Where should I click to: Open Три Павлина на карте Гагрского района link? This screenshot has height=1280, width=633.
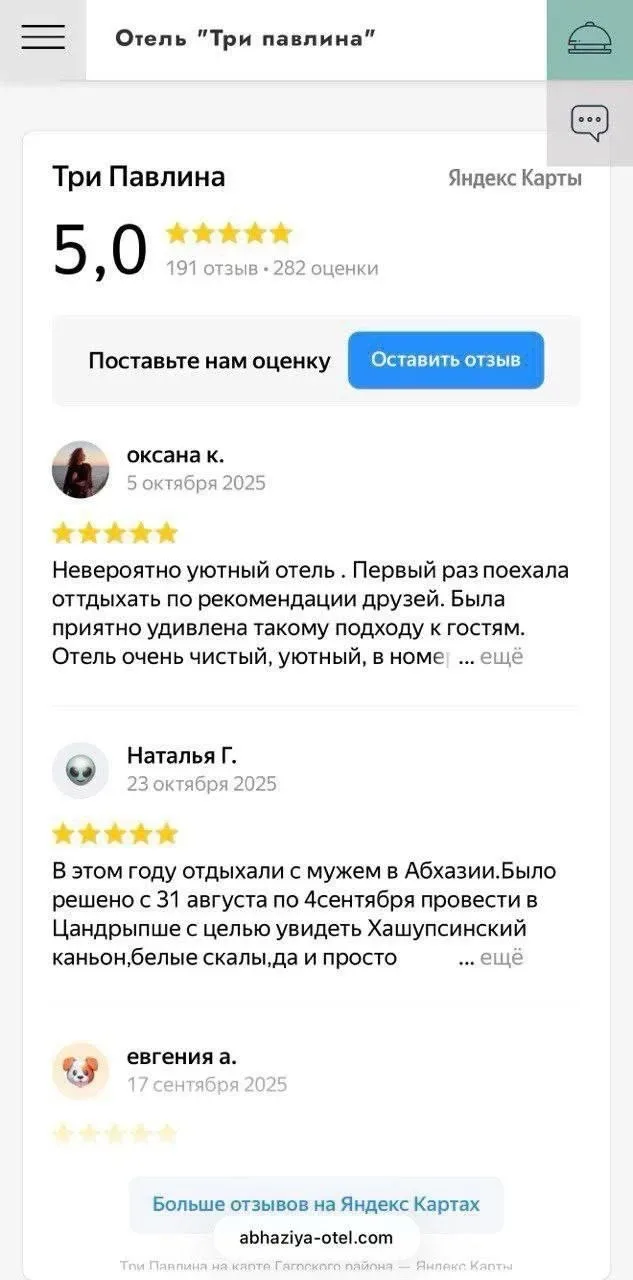coord(255,1266)
